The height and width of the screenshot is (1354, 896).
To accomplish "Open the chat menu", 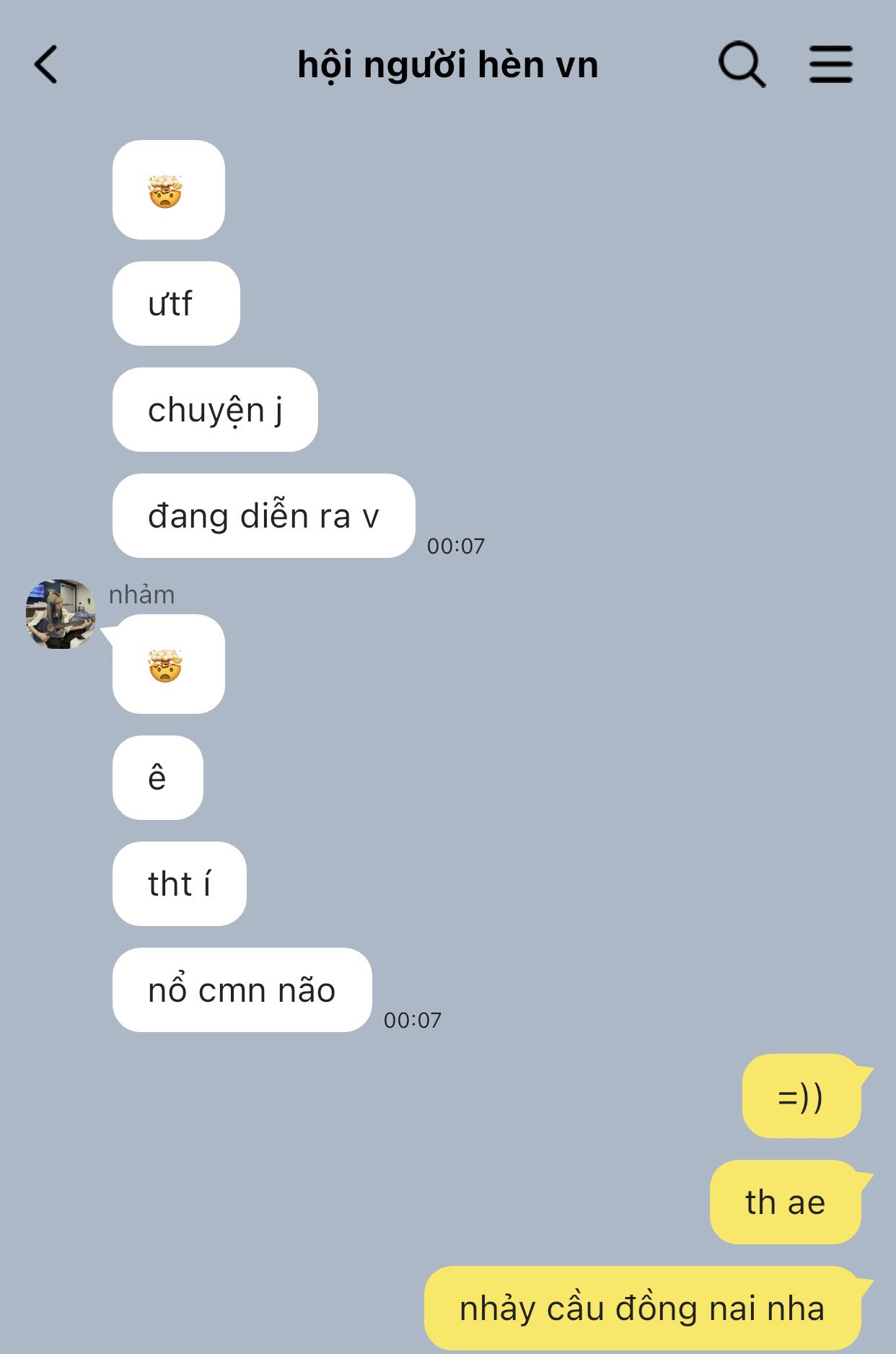I will [x=830, y=64].
